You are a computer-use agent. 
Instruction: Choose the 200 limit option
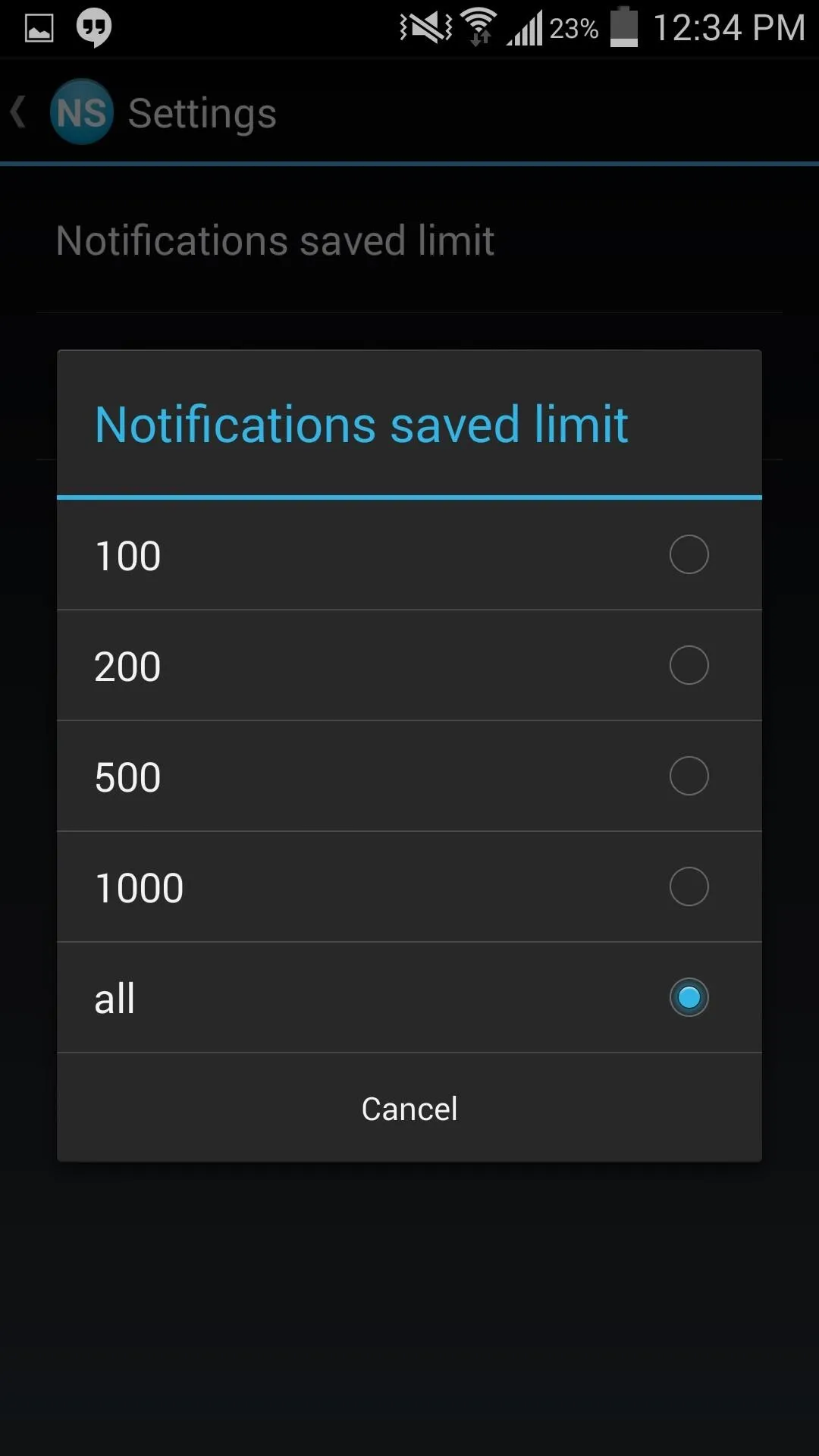[x=409, y=666]
